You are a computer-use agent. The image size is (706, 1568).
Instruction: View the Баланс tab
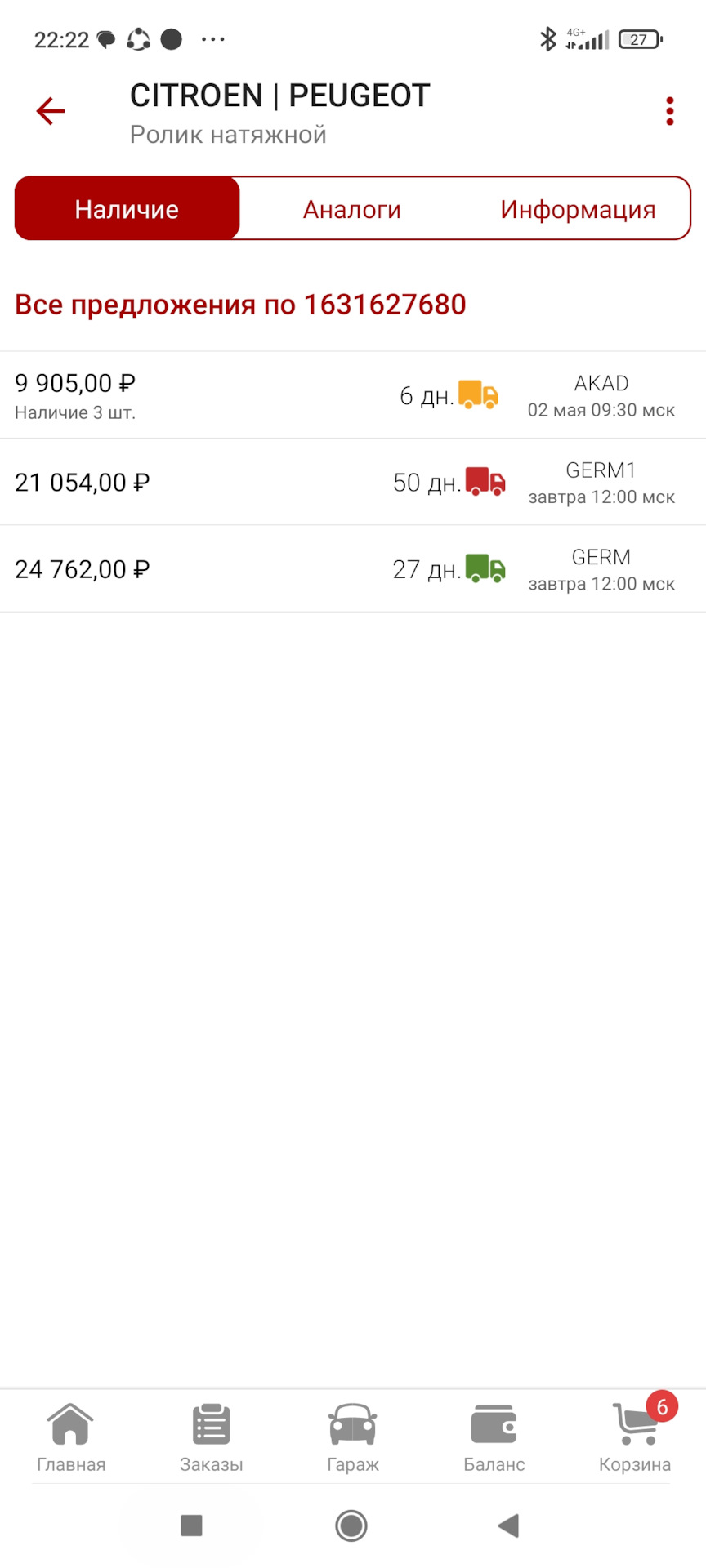[x=494, y=1438]
